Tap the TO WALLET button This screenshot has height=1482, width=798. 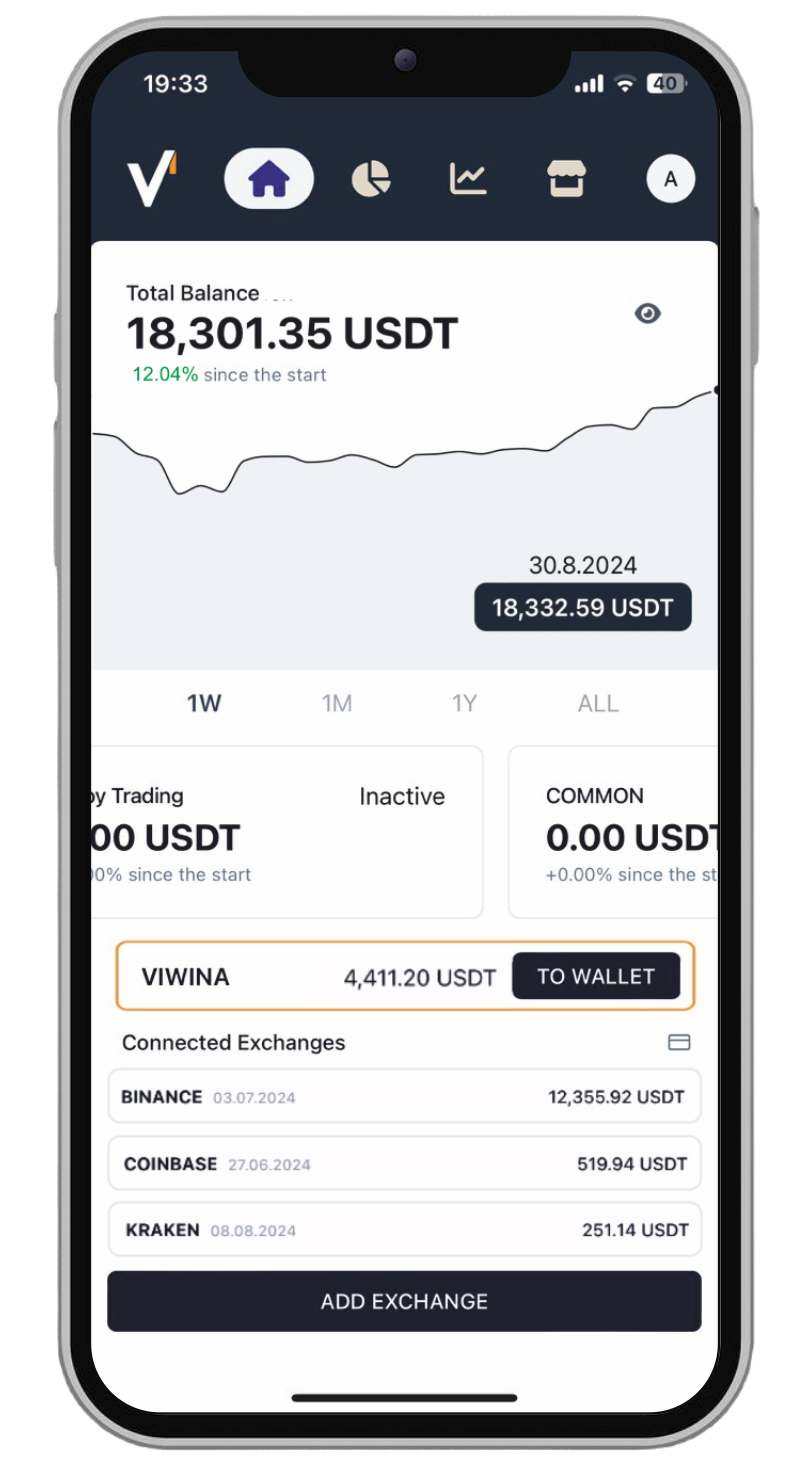point(596,976)
